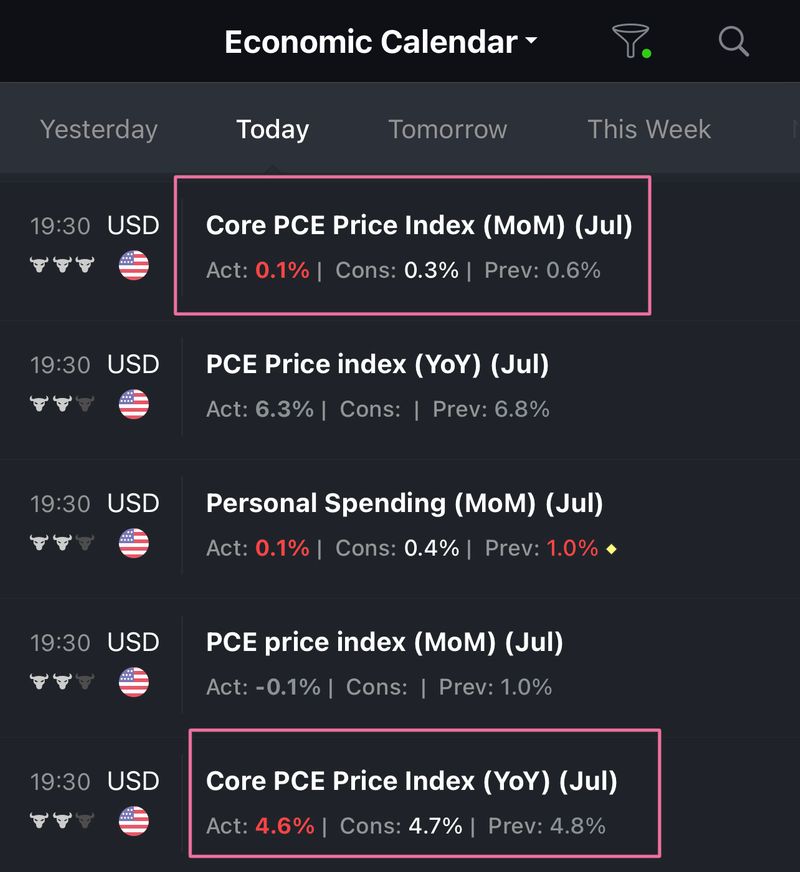
Task: Click the US flag beside Core PCE MoM
Action: coord(134,265)
